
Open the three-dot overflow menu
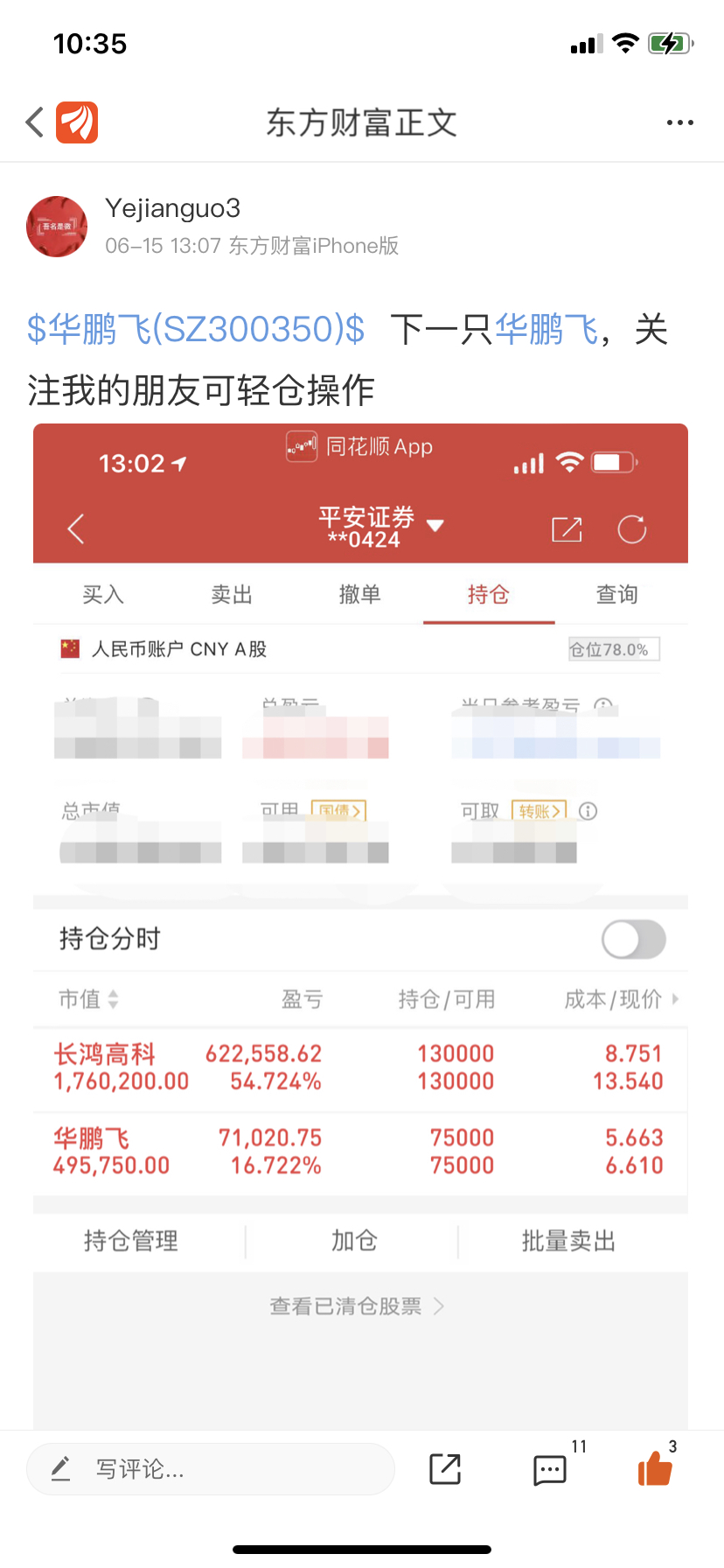(679, 122)
